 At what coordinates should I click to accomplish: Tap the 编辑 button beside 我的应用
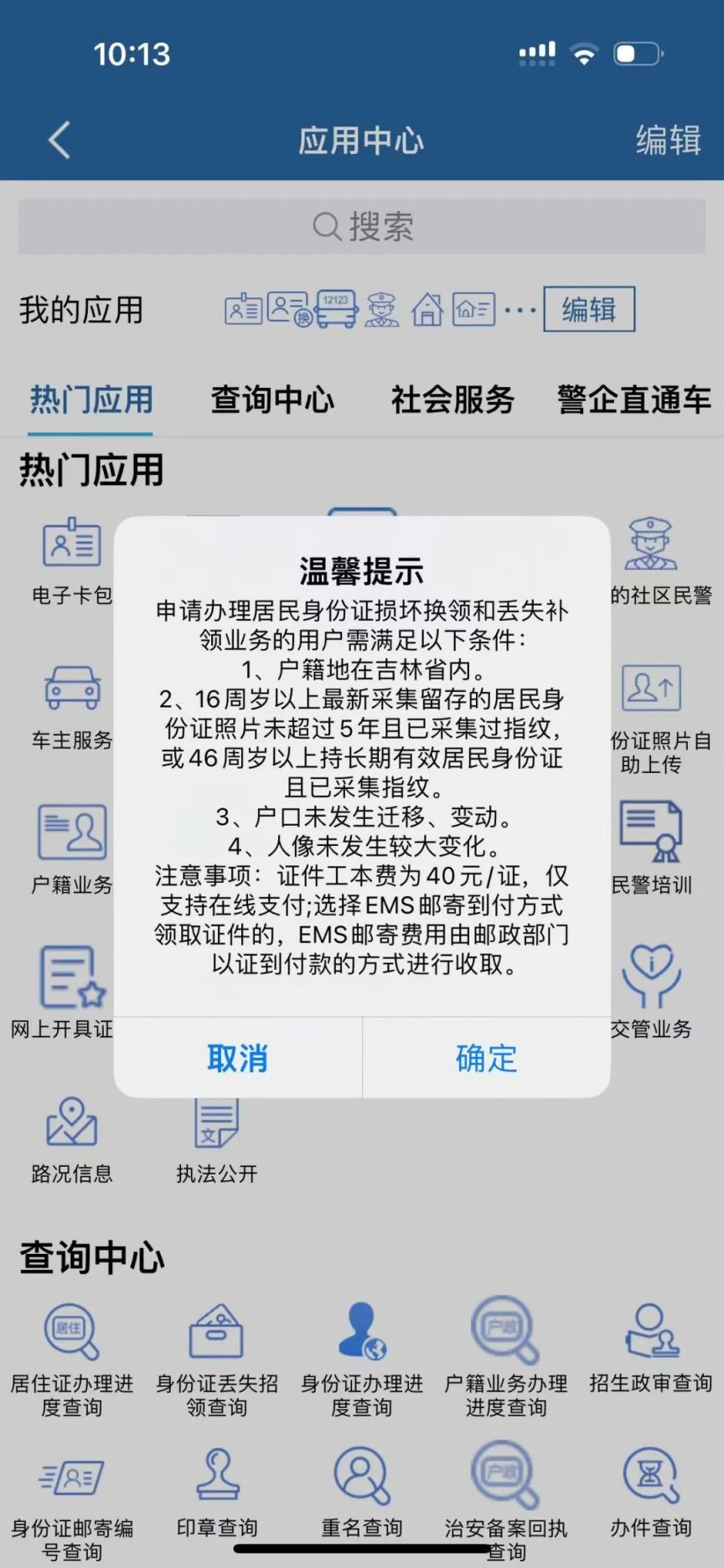[588, 309]
